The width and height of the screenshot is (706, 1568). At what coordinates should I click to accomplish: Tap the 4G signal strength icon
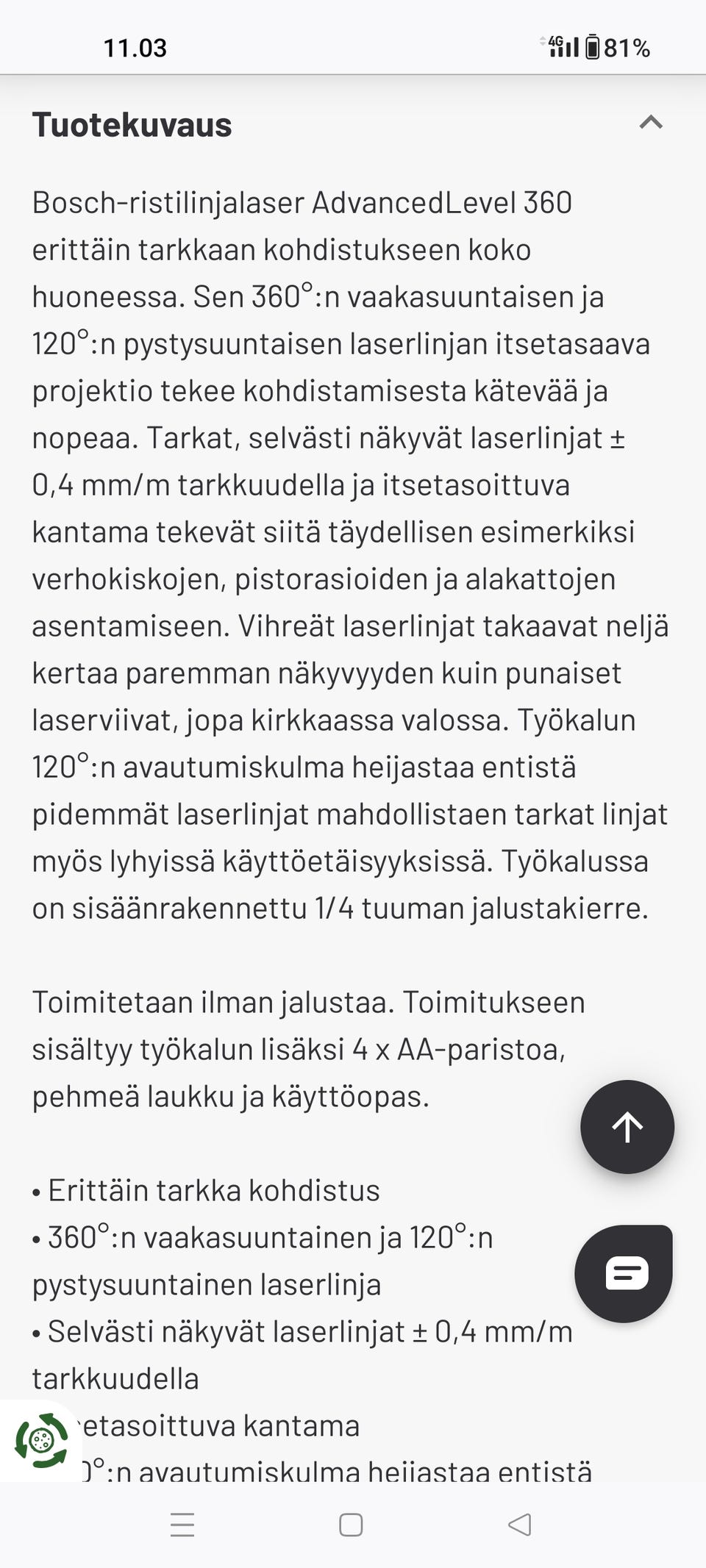point(566,47)
